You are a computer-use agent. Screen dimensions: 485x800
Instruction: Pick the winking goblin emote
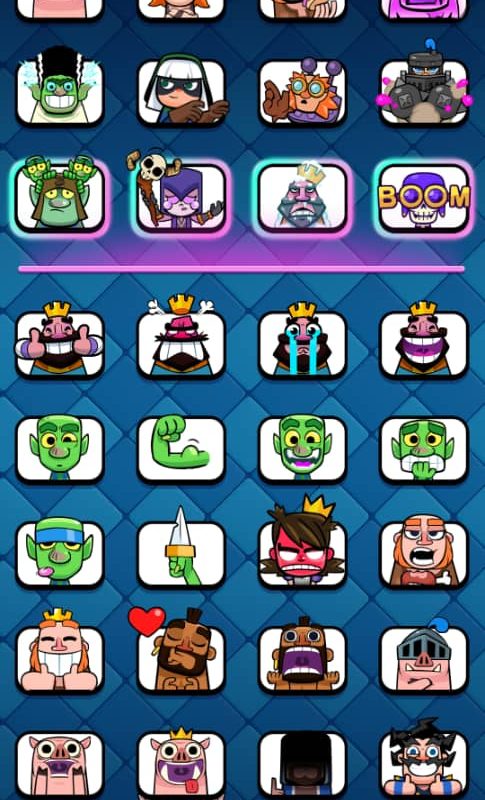(60, 449)
